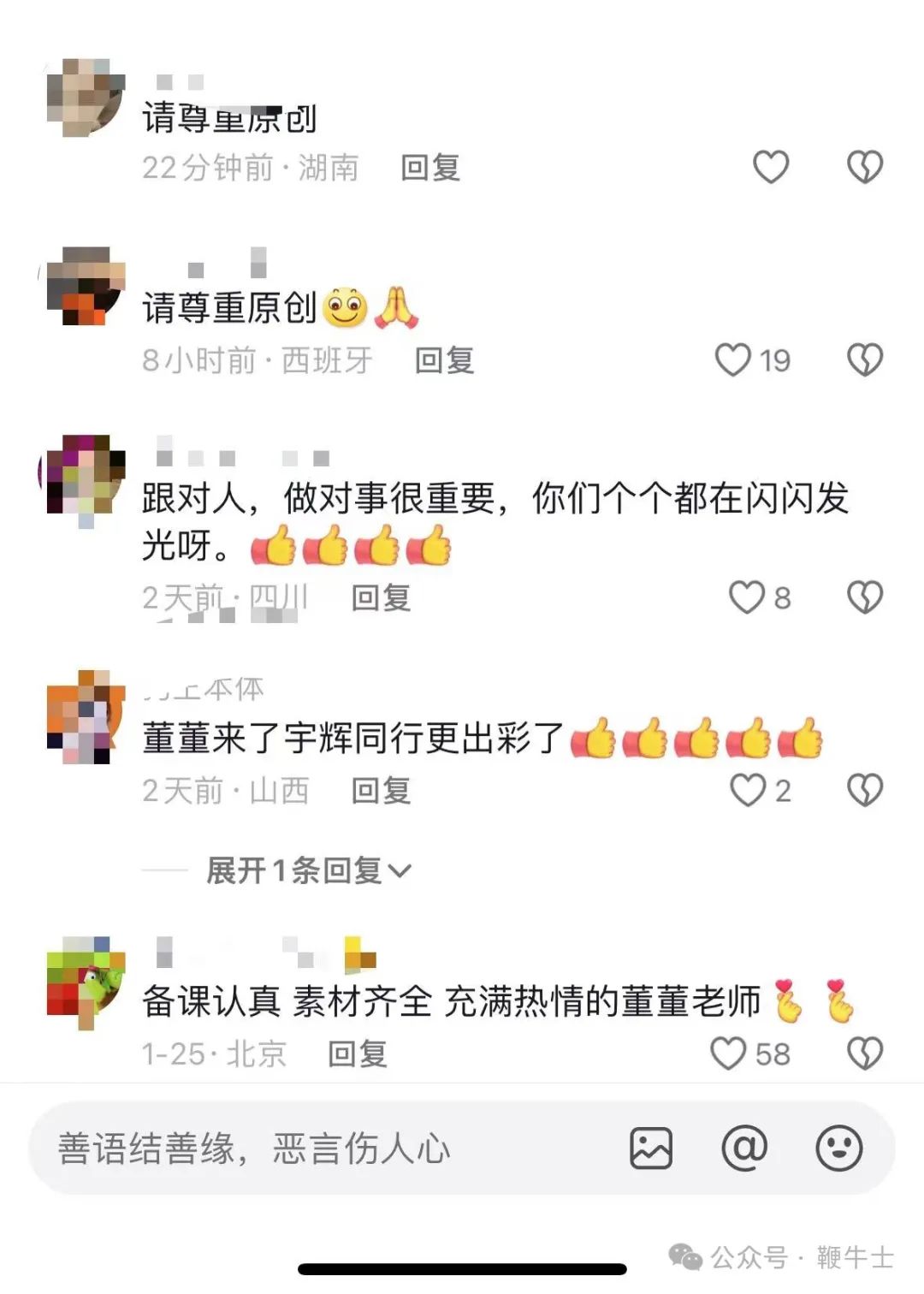The height and width of the screenshot is (1294, 924).
Task: Mention someone with the @ icon
Action: pos(744,1148)
